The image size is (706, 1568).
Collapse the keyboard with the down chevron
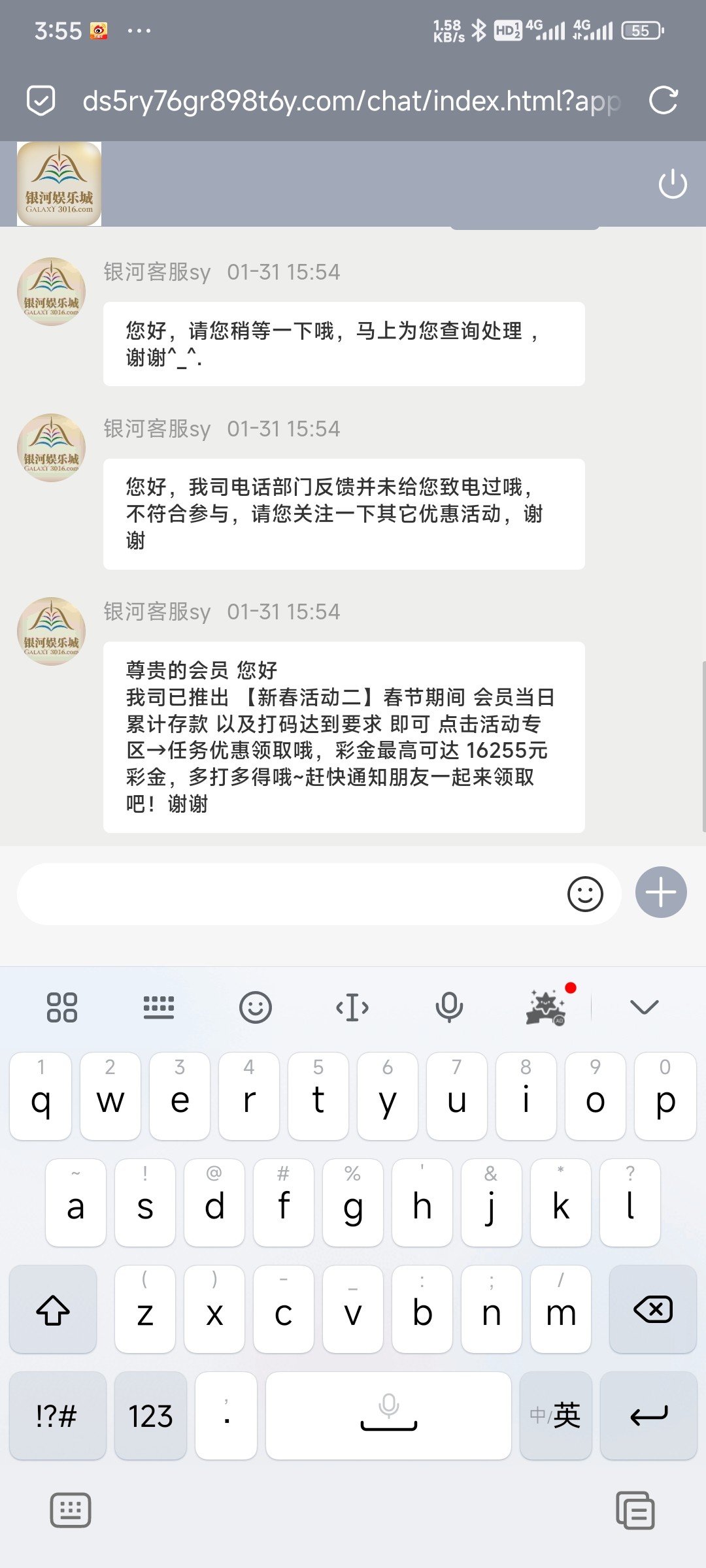pos(645,1007)
